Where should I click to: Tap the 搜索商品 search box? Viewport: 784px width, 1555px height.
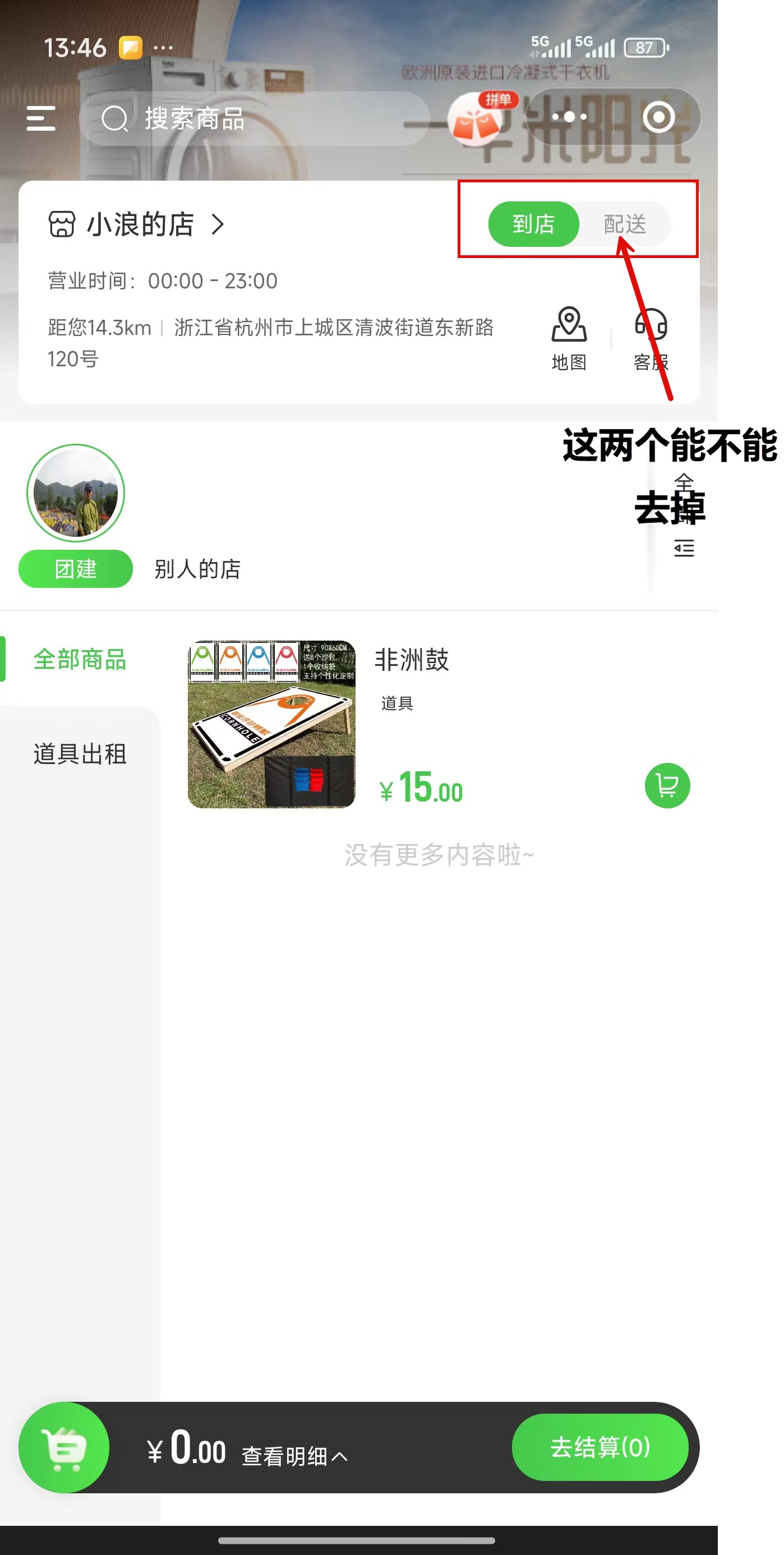(253, 118)
